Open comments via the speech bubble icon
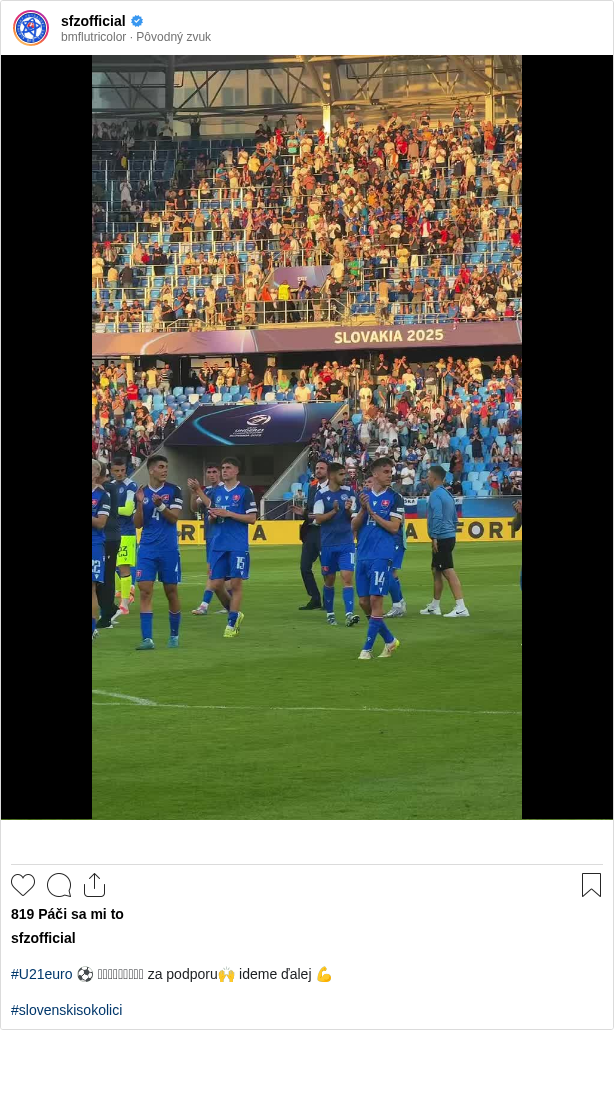The width and height of the screenshot is (614, 1099). (59, 885)
